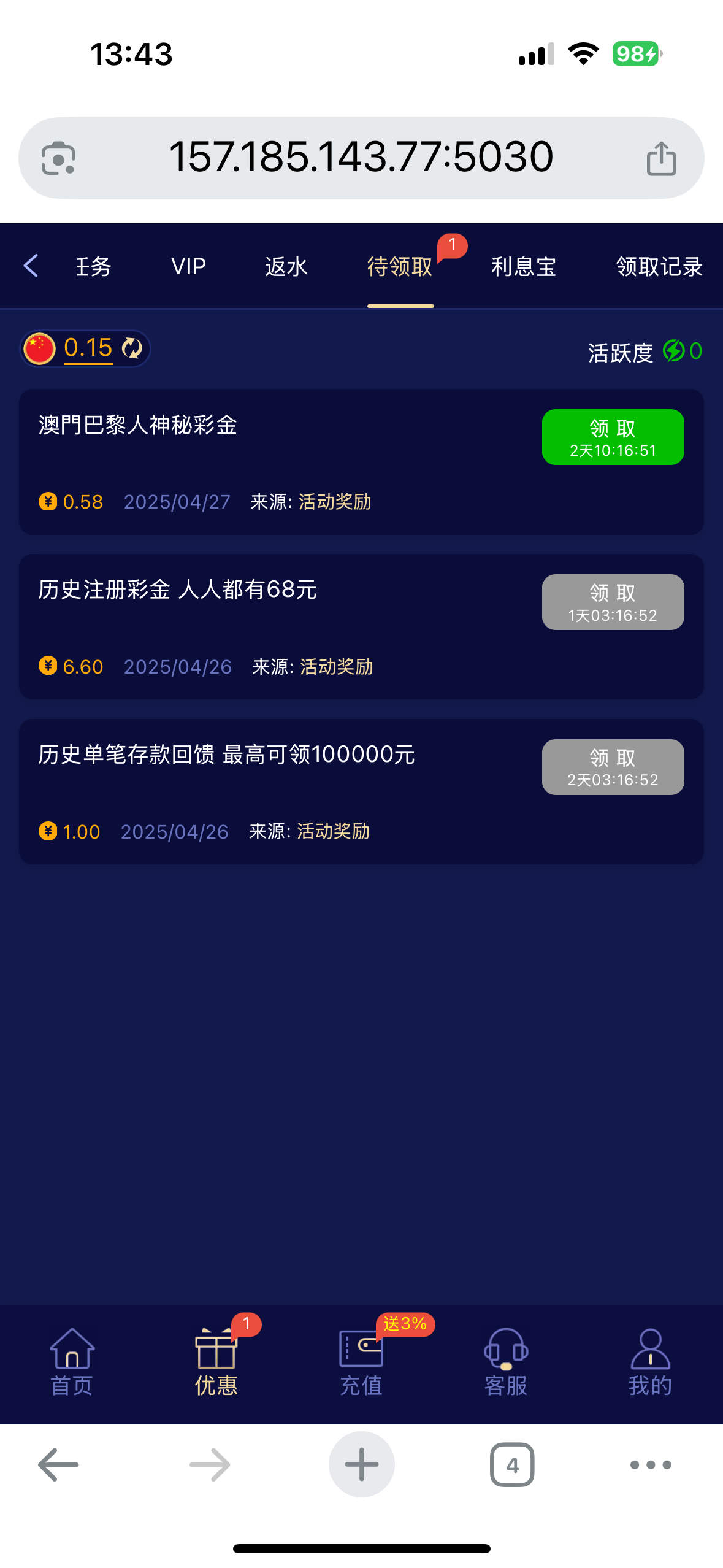Viewport: 723px width, 1568px height.
Task: Tap 领取 for 历史注册彩金
Action: click(613, 602)
